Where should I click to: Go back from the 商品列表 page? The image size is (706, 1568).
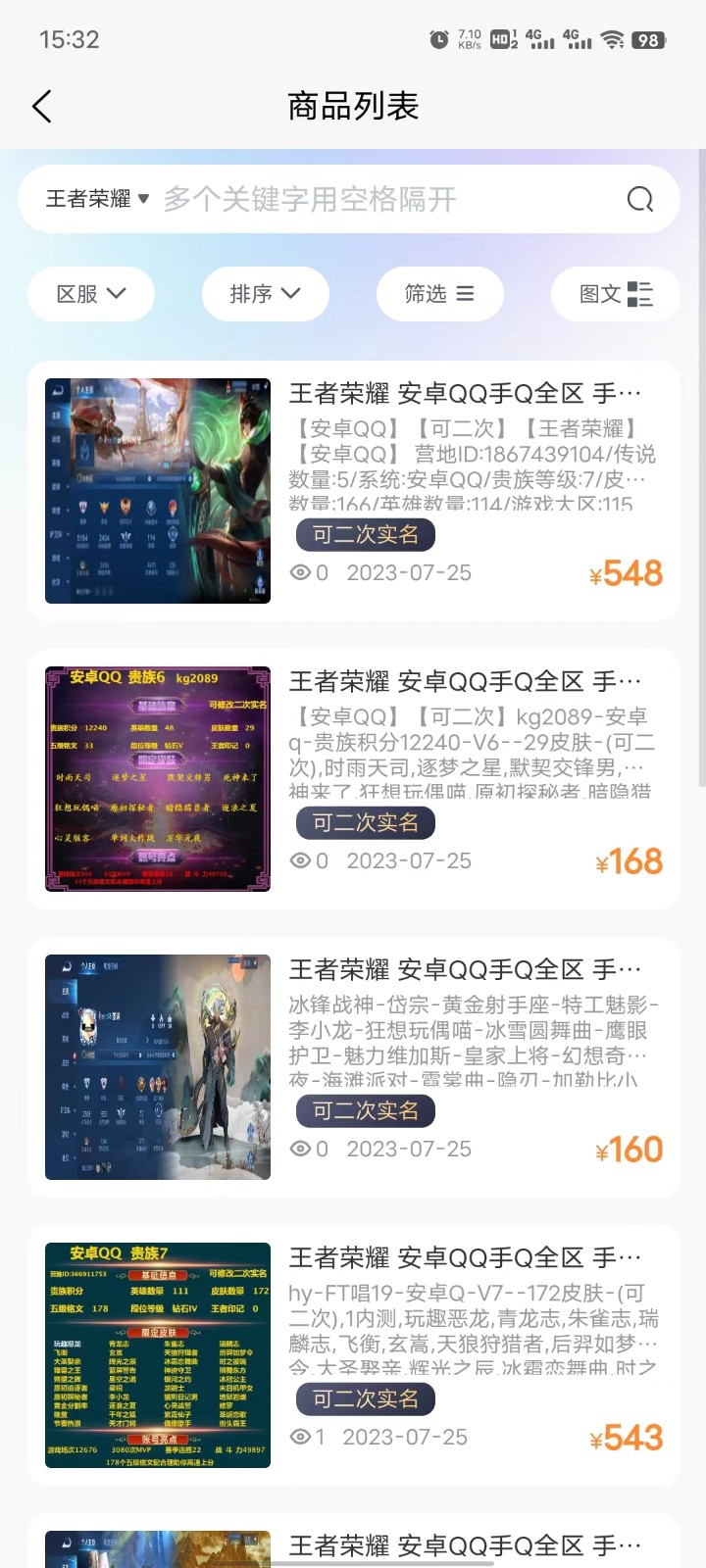(42, 107)
